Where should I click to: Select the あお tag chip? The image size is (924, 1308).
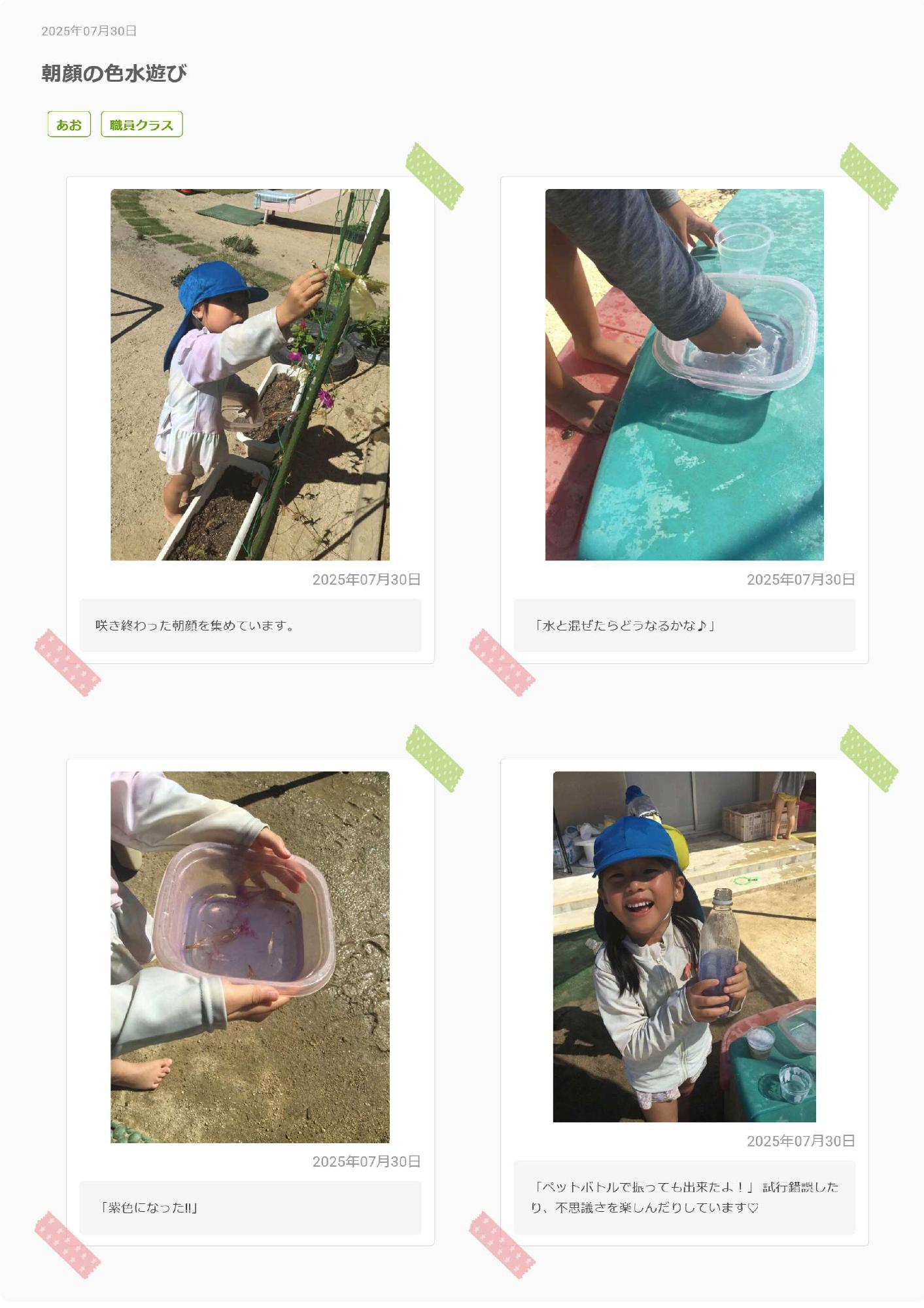[69, 124]
